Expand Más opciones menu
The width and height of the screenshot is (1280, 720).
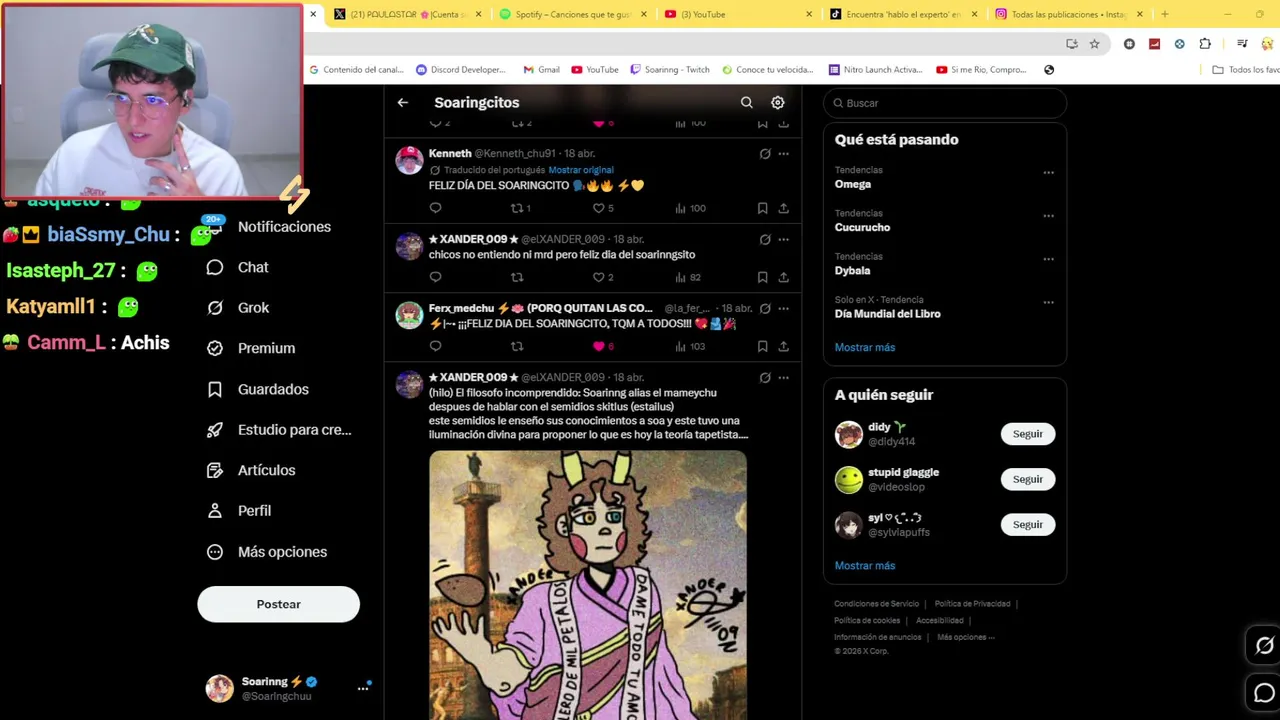281,552
